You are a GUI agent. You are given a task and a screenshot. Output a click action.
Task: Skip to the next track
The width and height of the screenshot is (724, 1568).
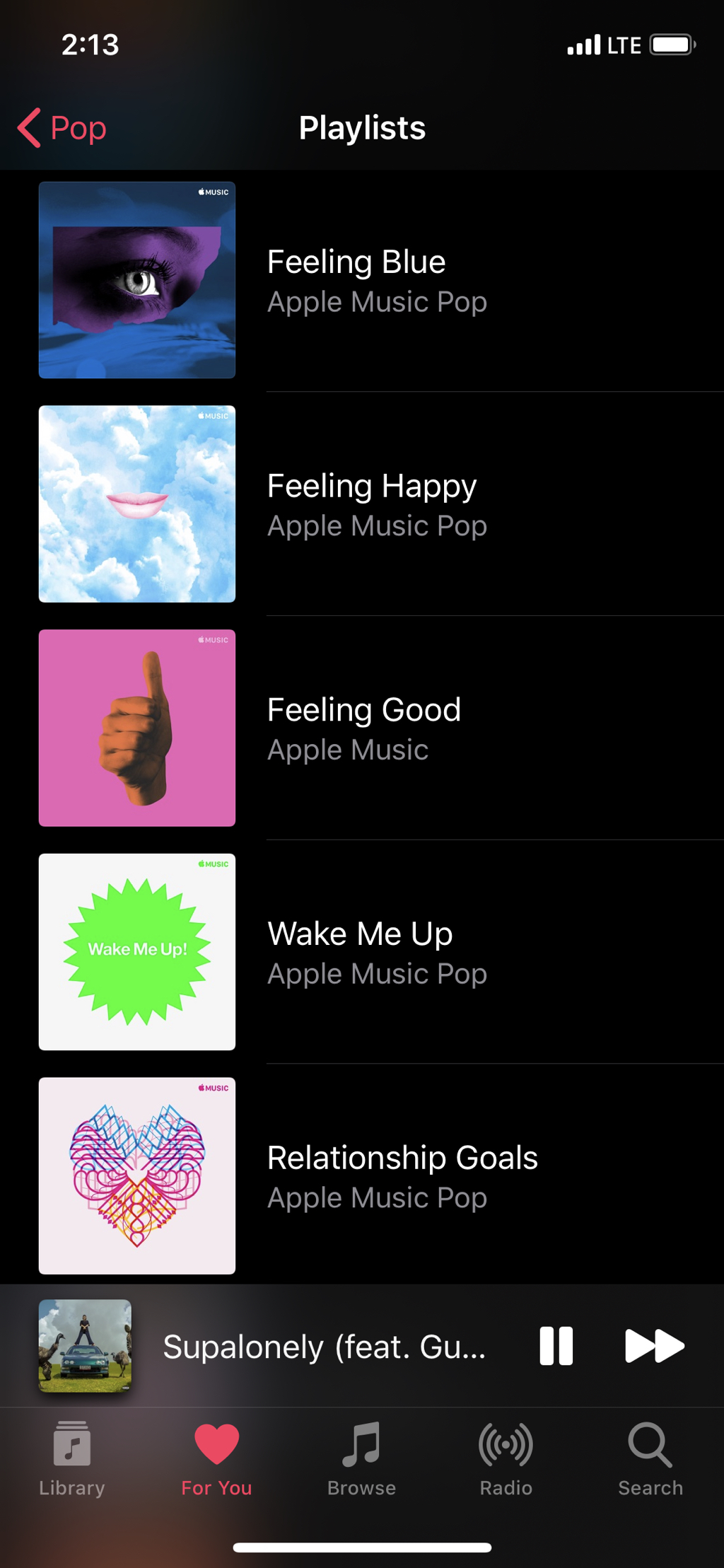click(x=654, y=1346)
